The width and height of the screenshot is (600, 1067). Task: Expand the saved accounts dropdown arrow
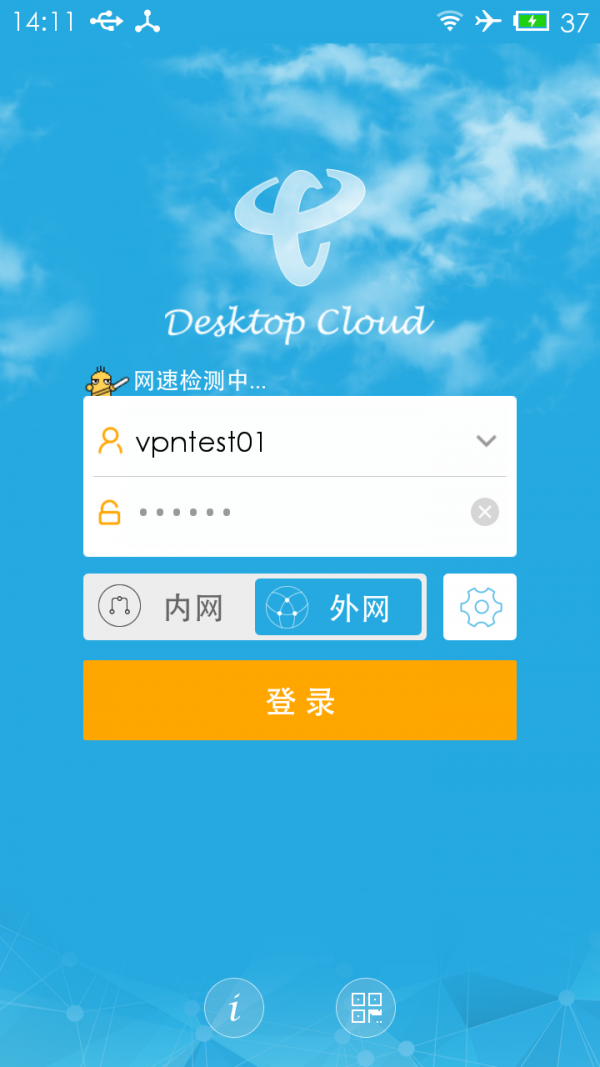pyautogui.click(x=486, y=441)
